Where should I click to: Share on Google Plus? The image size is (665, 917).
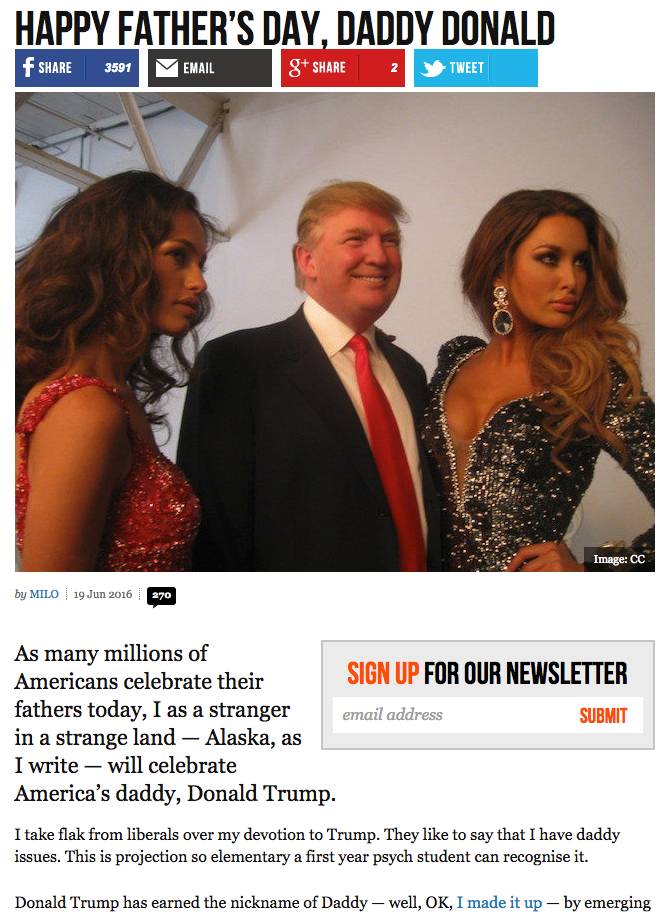(342, 68)
